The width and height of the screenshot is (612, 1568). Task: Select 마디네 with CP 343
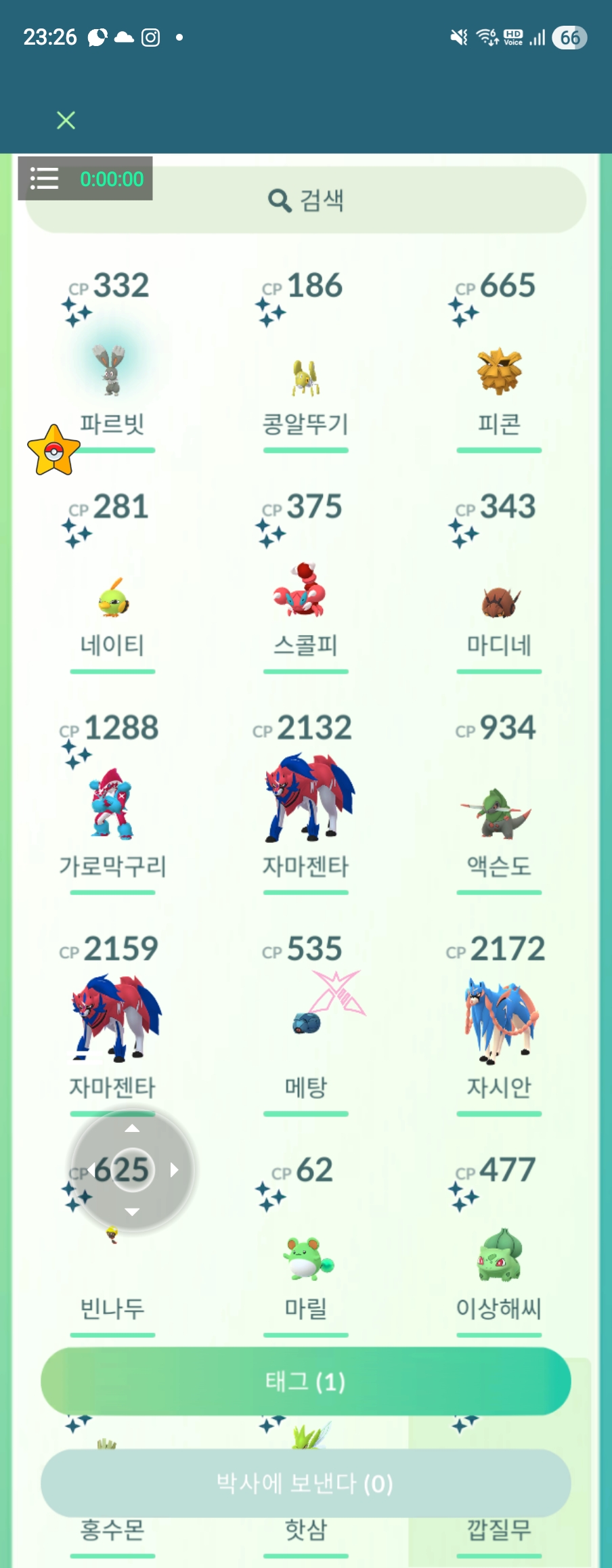pos(499,599)
